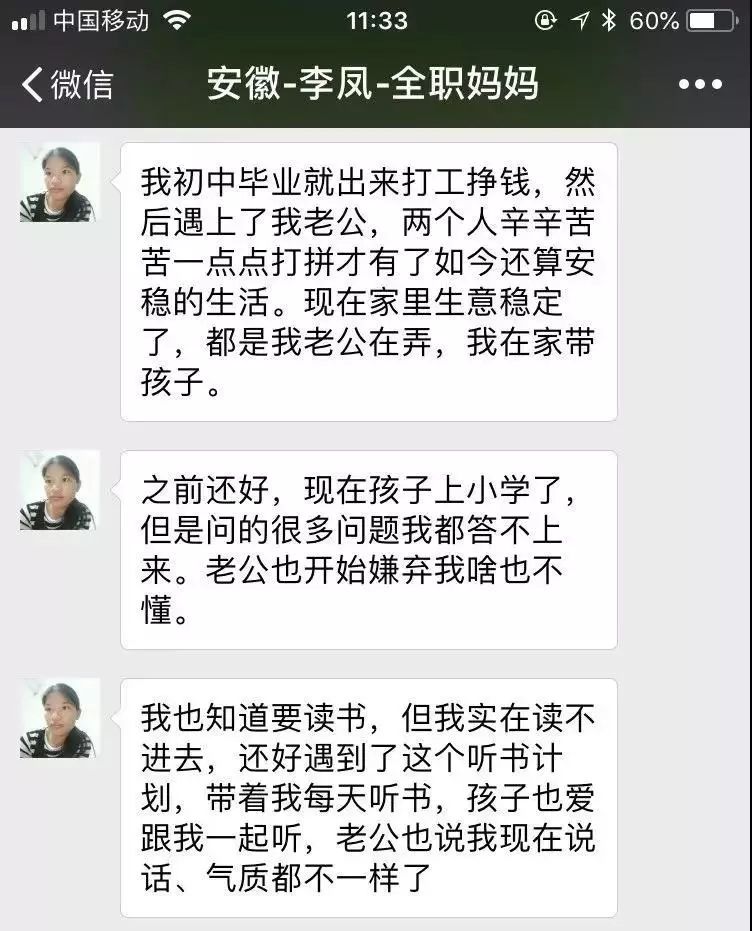
Task: Open the chat's three-dot options menu
Action: click(699, 85)
